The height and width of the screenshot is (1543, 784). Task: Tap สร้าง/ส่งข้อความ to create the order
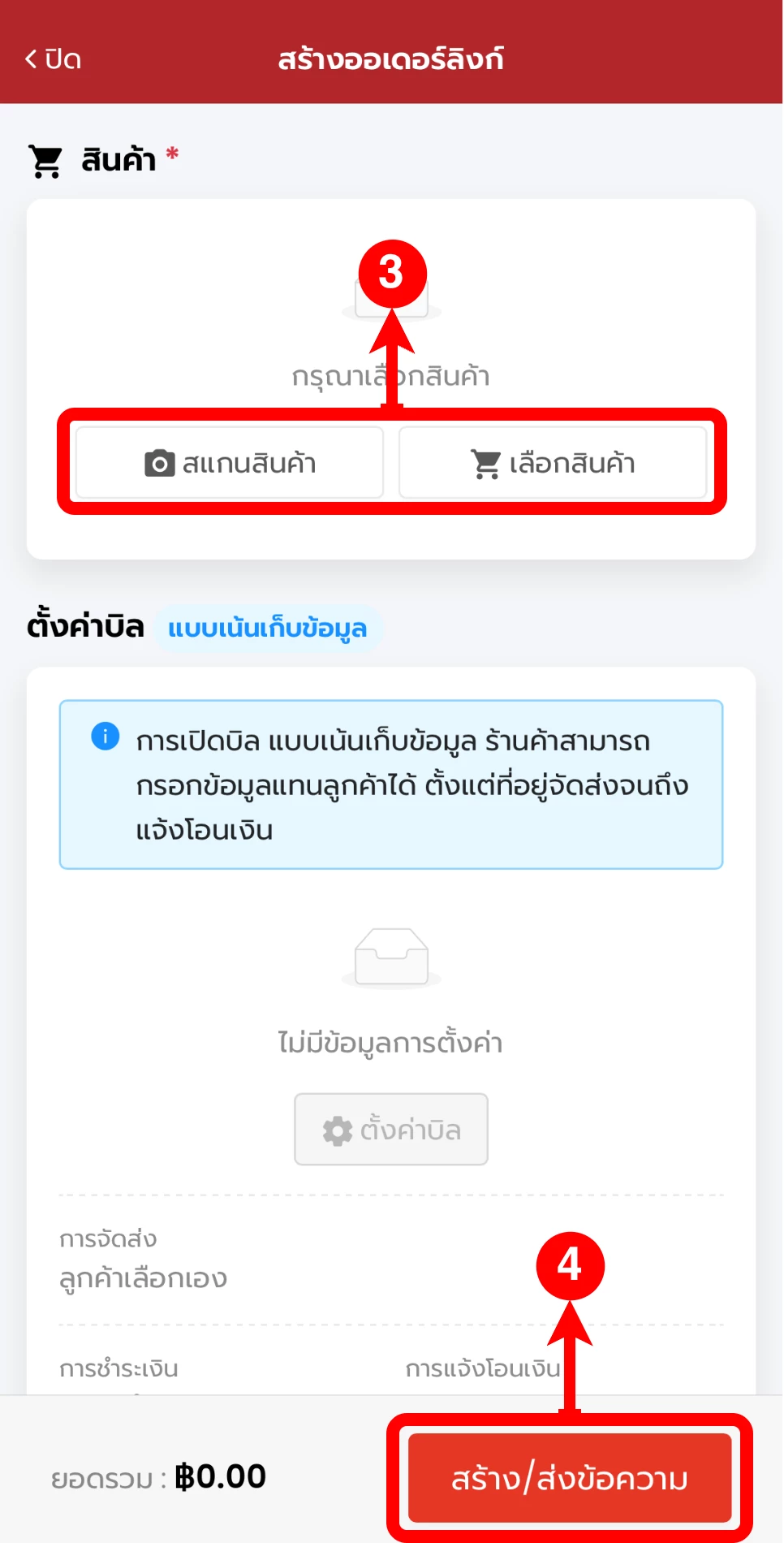pyautogui.click(x=570, y=1478)
